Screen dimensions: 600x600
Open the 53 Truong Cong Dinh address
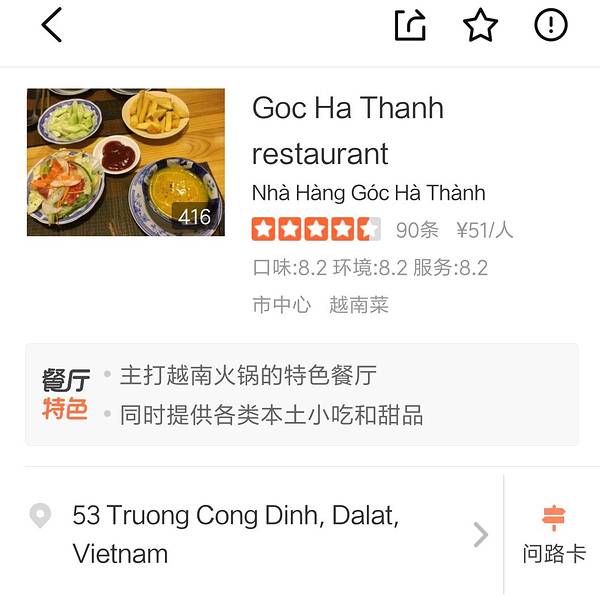click(x=236, y=535)
